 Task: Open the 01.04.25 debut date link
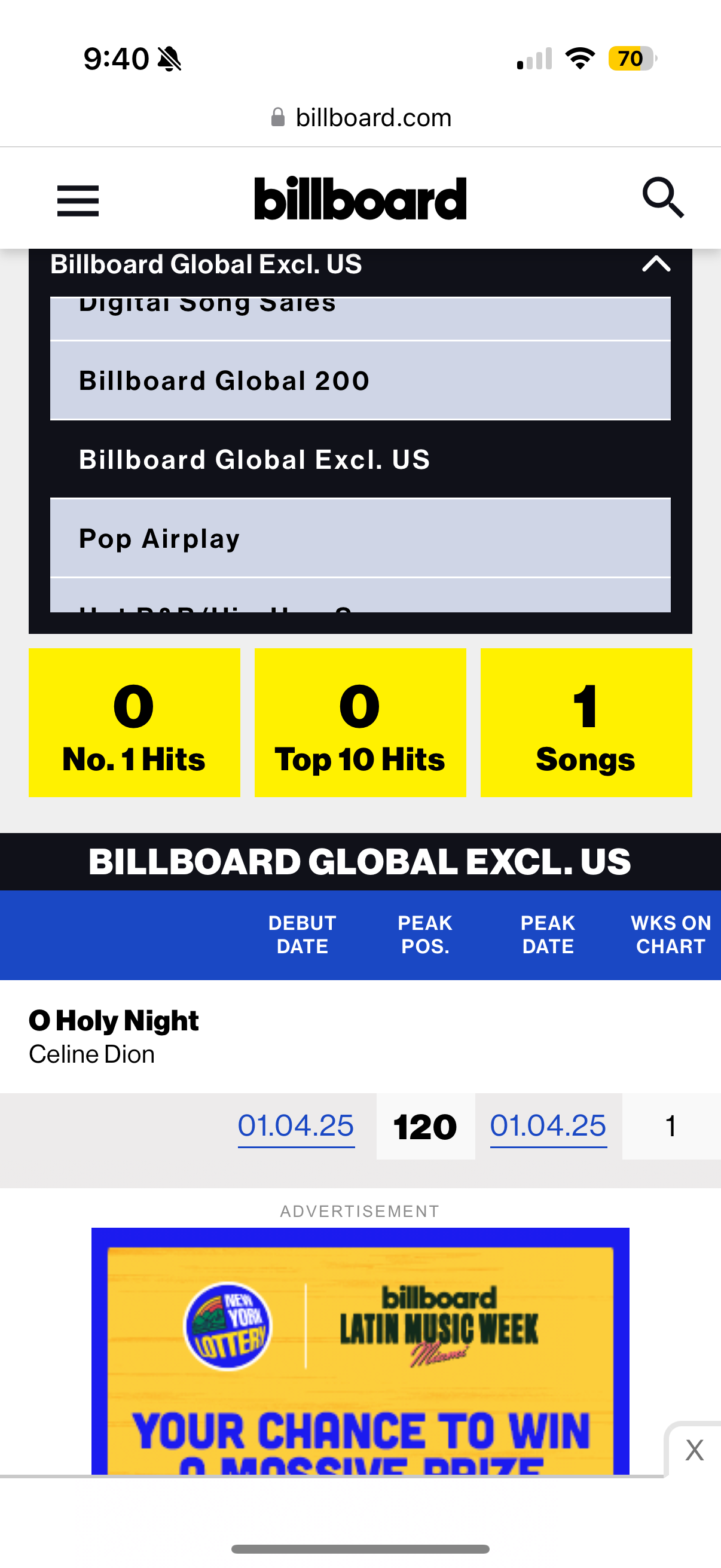(x=296, y=1126)
